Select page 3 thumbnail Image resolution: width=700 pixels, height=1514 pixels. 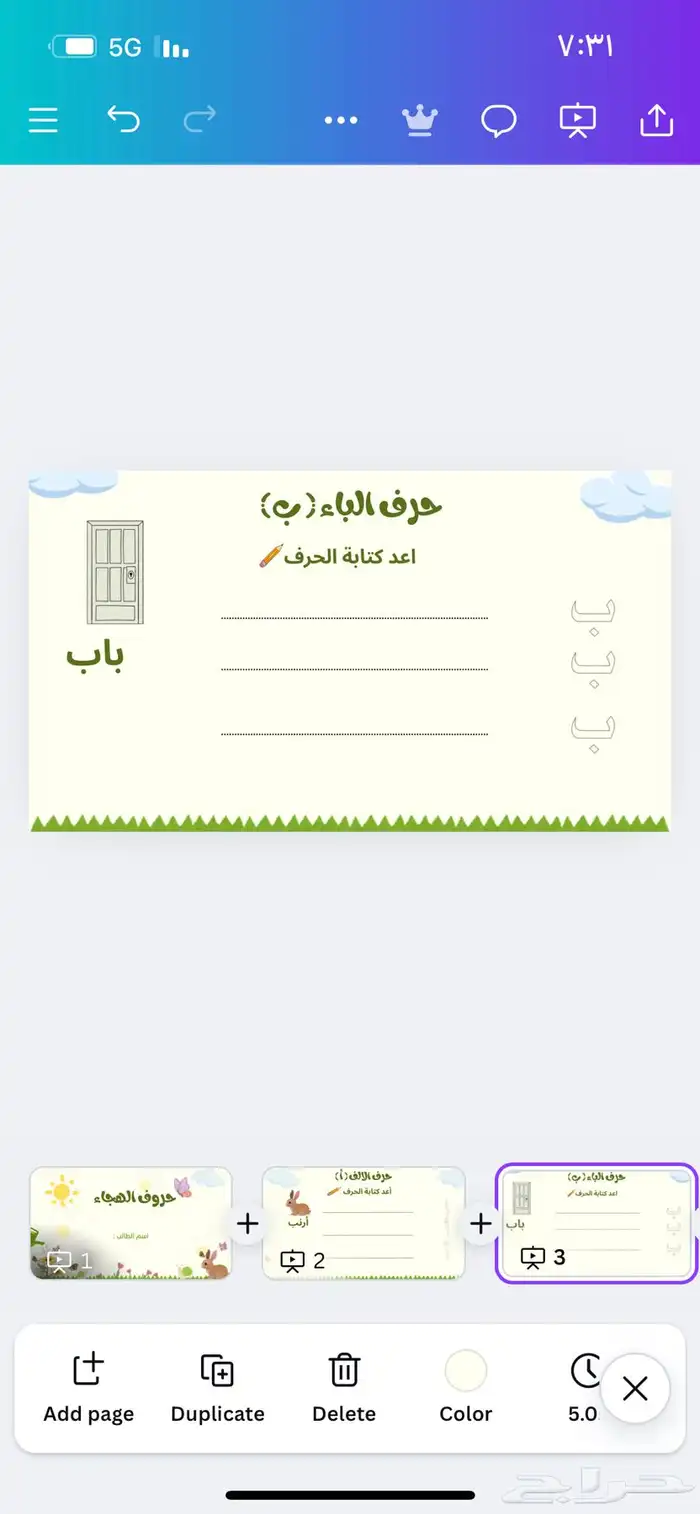click(596, 1222)
